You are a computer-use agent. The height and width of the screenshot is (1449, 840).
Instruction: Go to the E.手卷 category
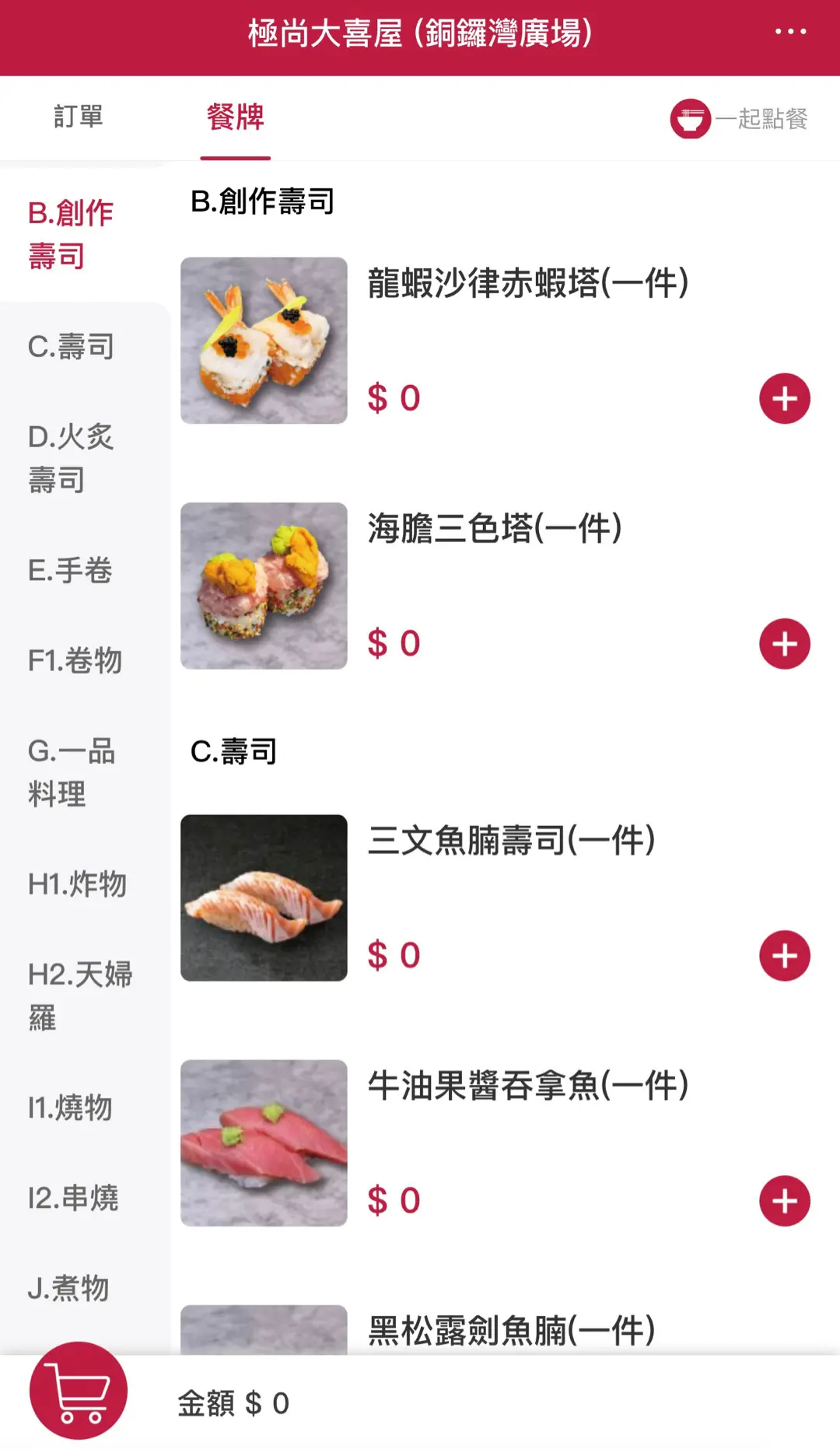(70, 571)
